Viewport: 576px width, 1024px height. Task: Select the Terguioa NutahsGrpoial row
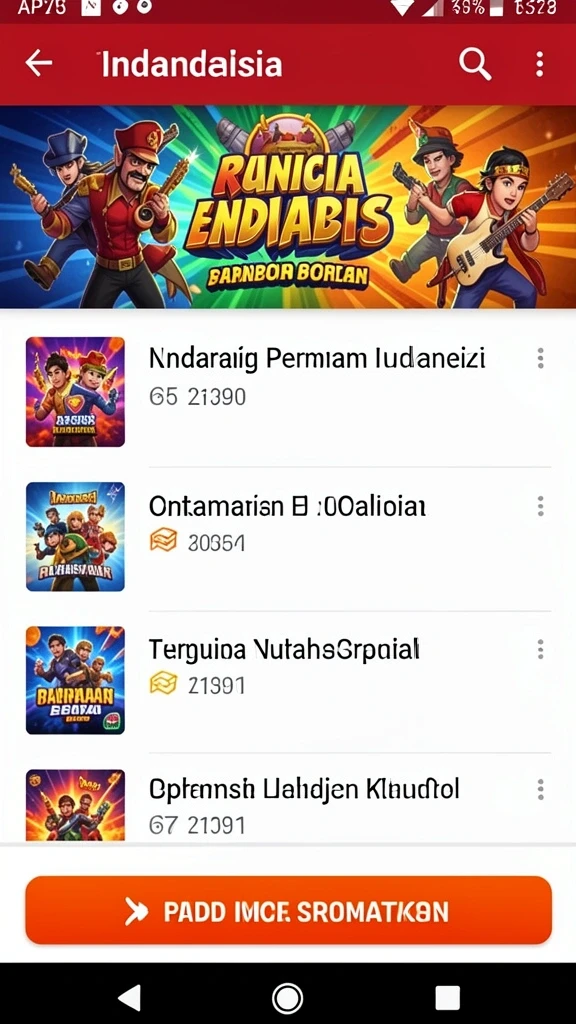[x=288, y=680]
